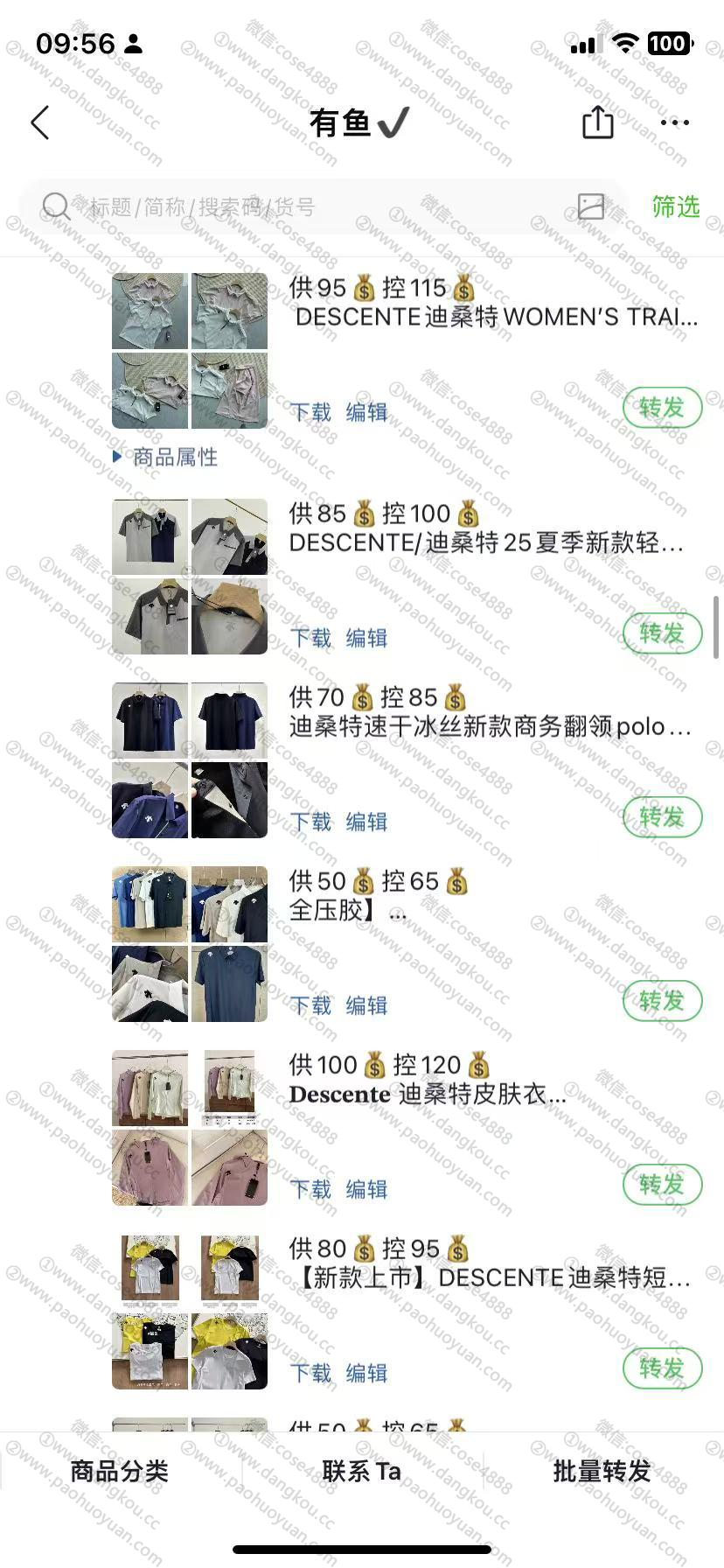Viewport: 724px width, 1568px height.
Task: Open the 筛选 filter option
Action: click(675, 206)
